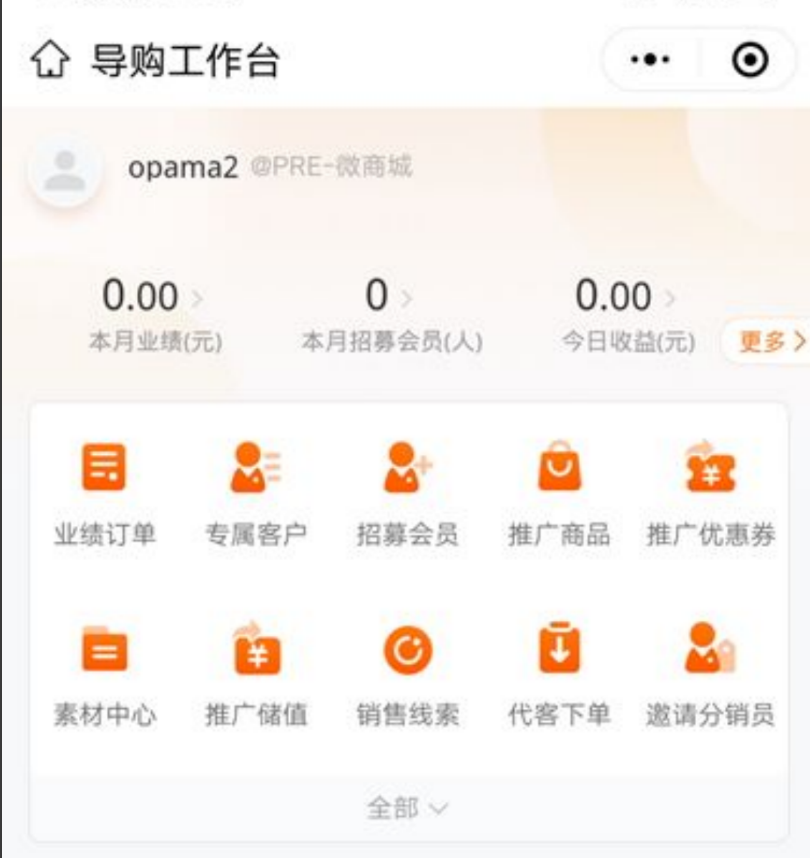The width and height of the screenshot is (810, 858).
Task: Open 销售线索
Action: (x=407, y=674)
